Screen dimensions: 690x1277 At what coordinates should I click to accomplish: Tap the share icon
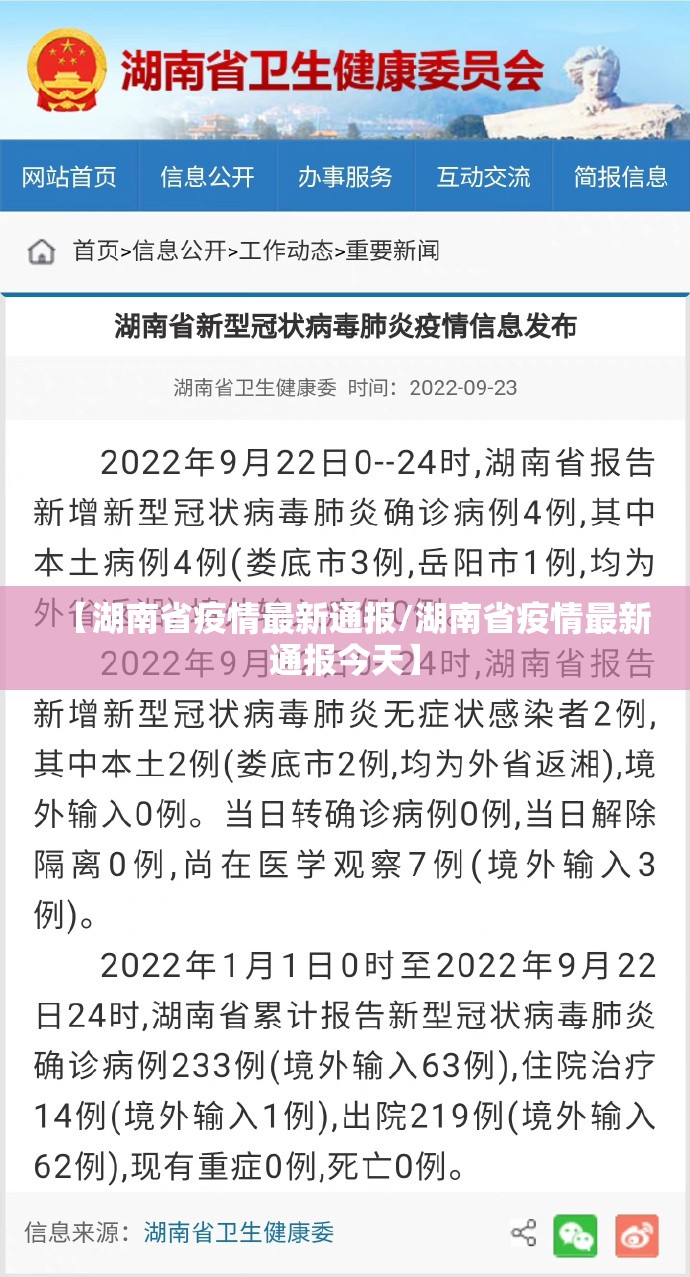point(524,1233)
